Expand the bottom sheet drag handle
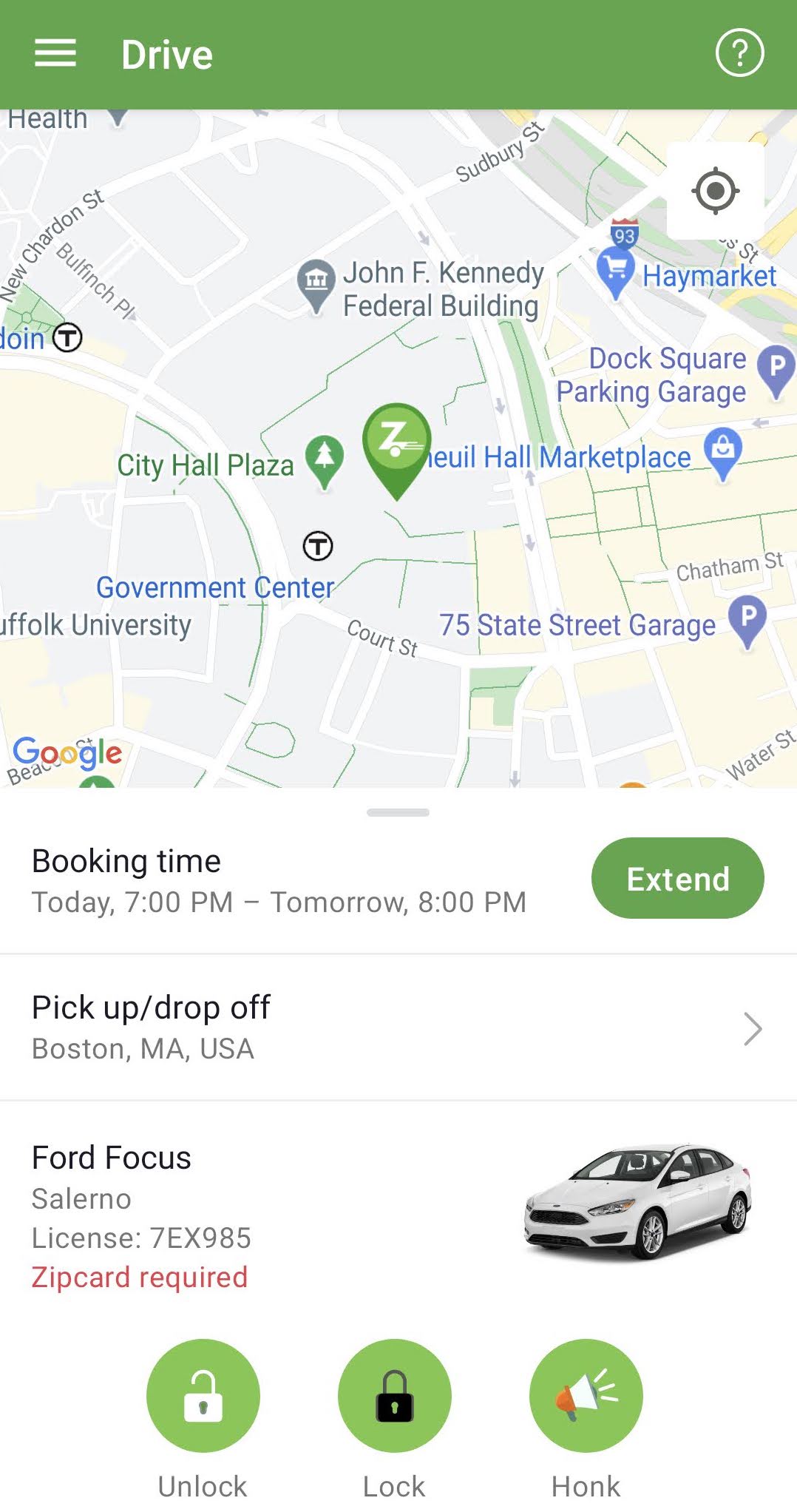The image size is (797, 1512). point(398,814)
